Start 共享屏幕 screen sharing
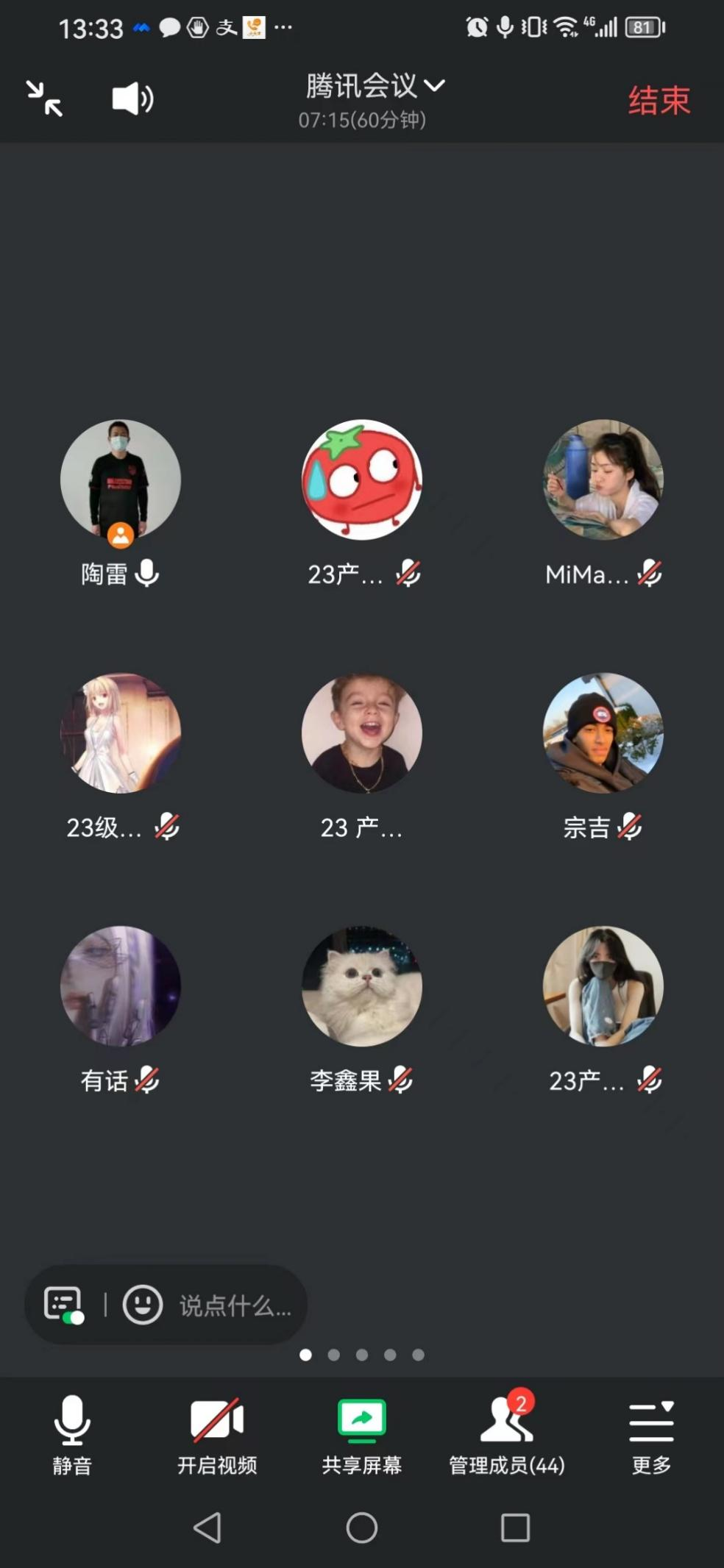This screenshot has height=1568, width=724. coord(361,1434)
